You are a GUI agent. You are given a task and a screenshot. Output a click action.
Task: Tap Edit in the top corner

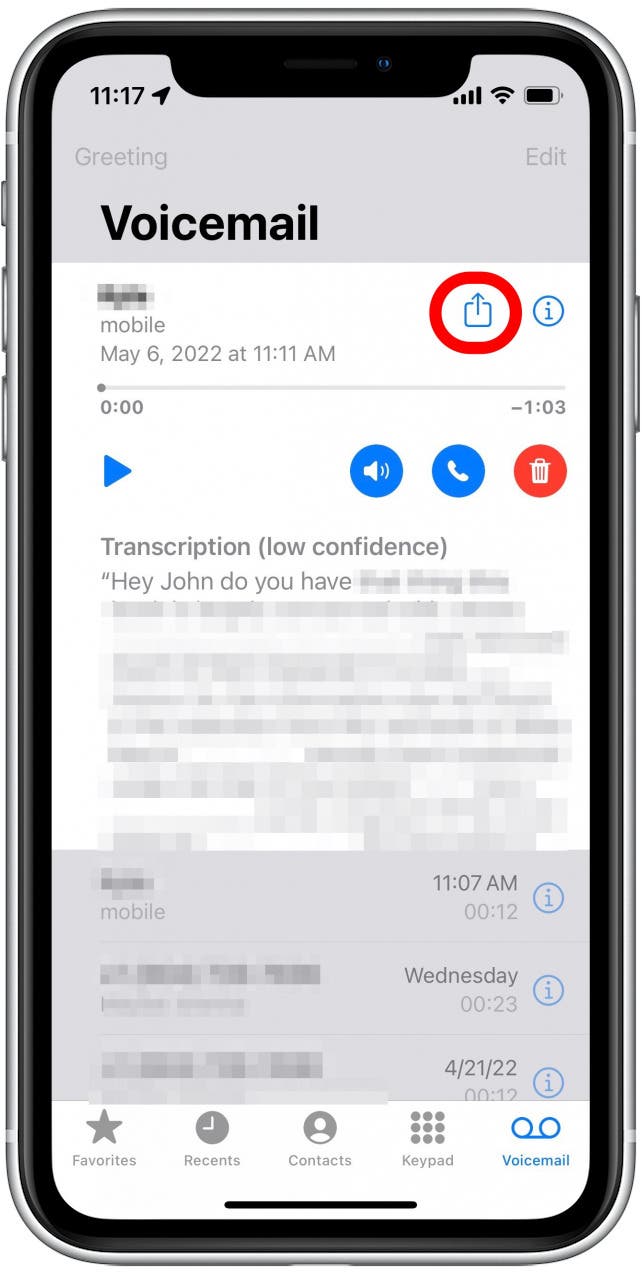pos(546,157)
